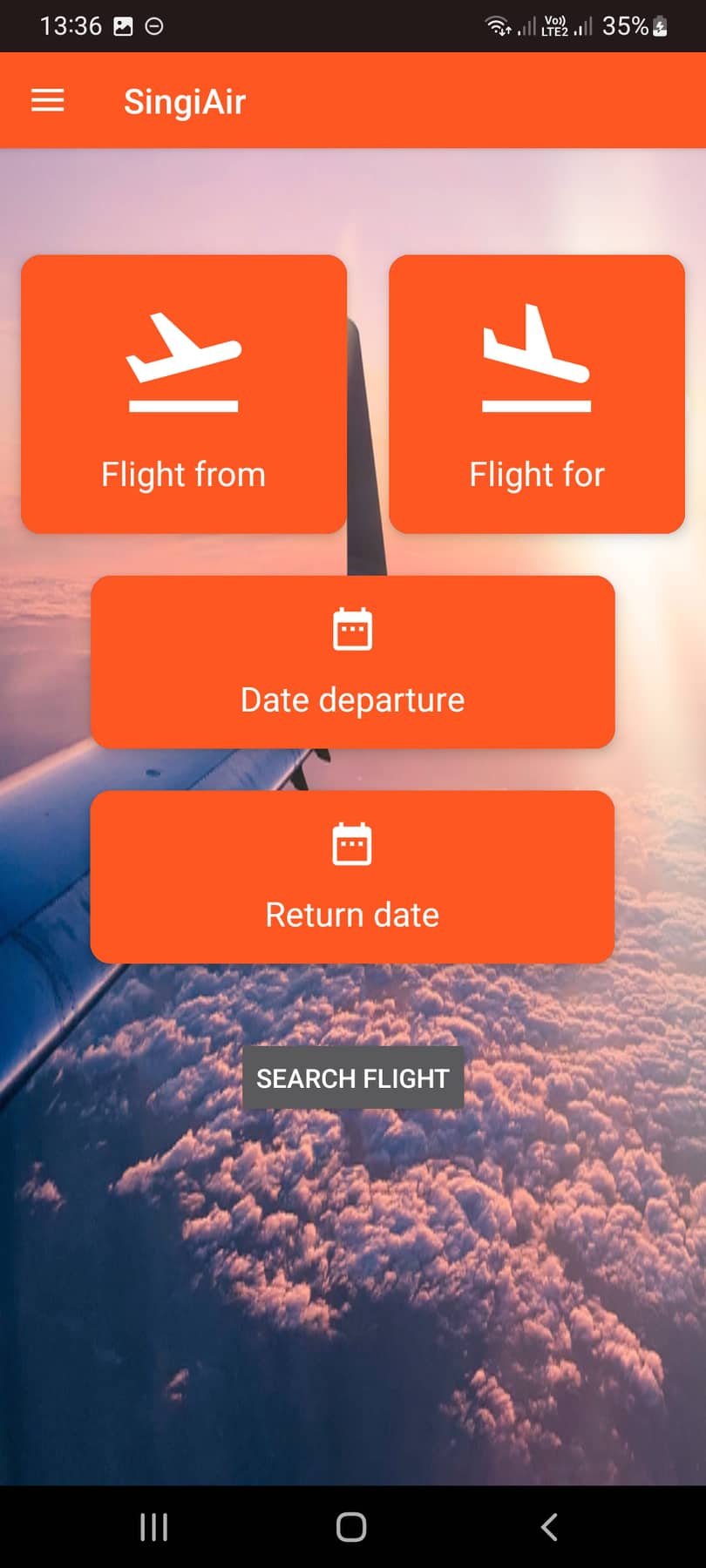Tap SEARCH FLIGHT to find flights

pyautogui.click(x=352, y=1078)
